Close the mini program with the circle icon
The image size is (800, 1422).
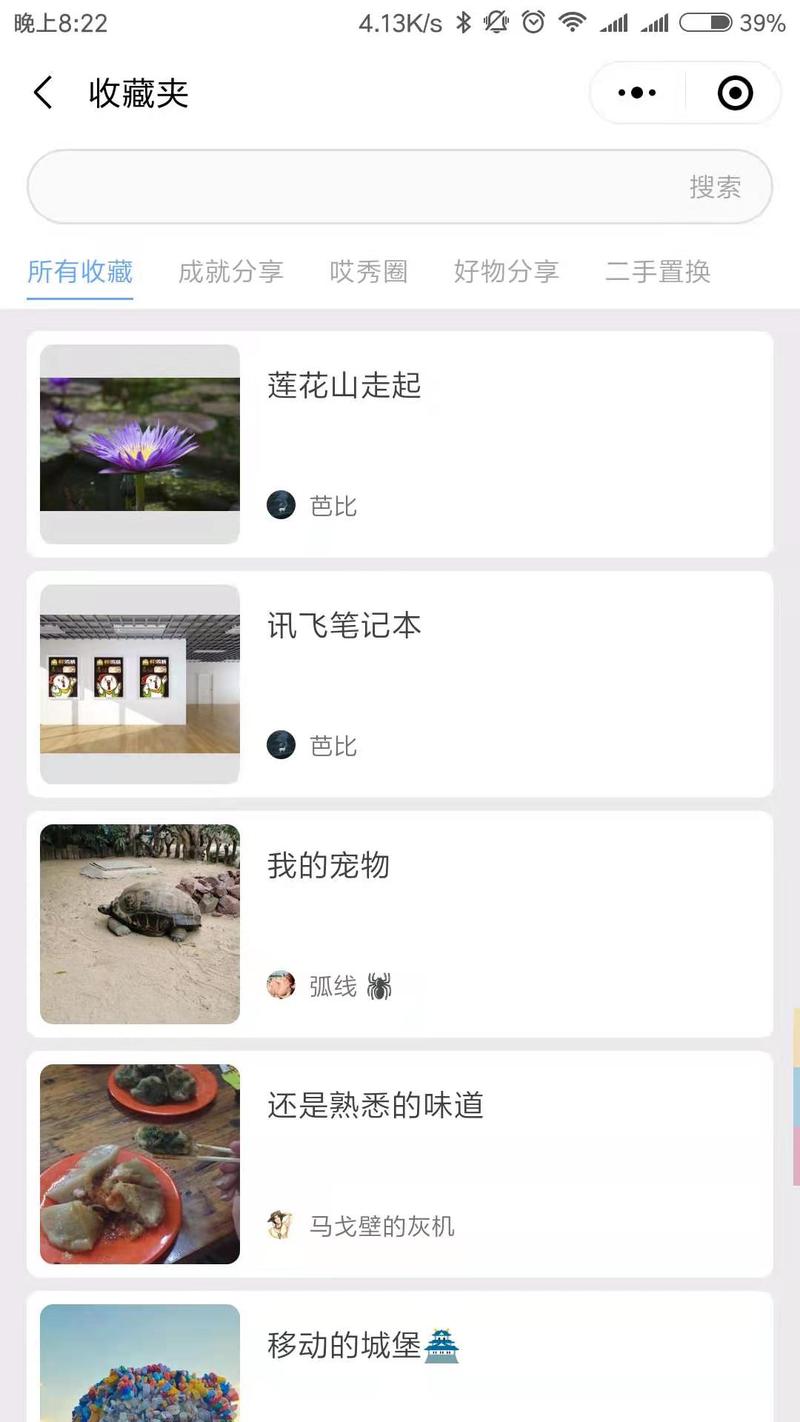click(735, 93)
